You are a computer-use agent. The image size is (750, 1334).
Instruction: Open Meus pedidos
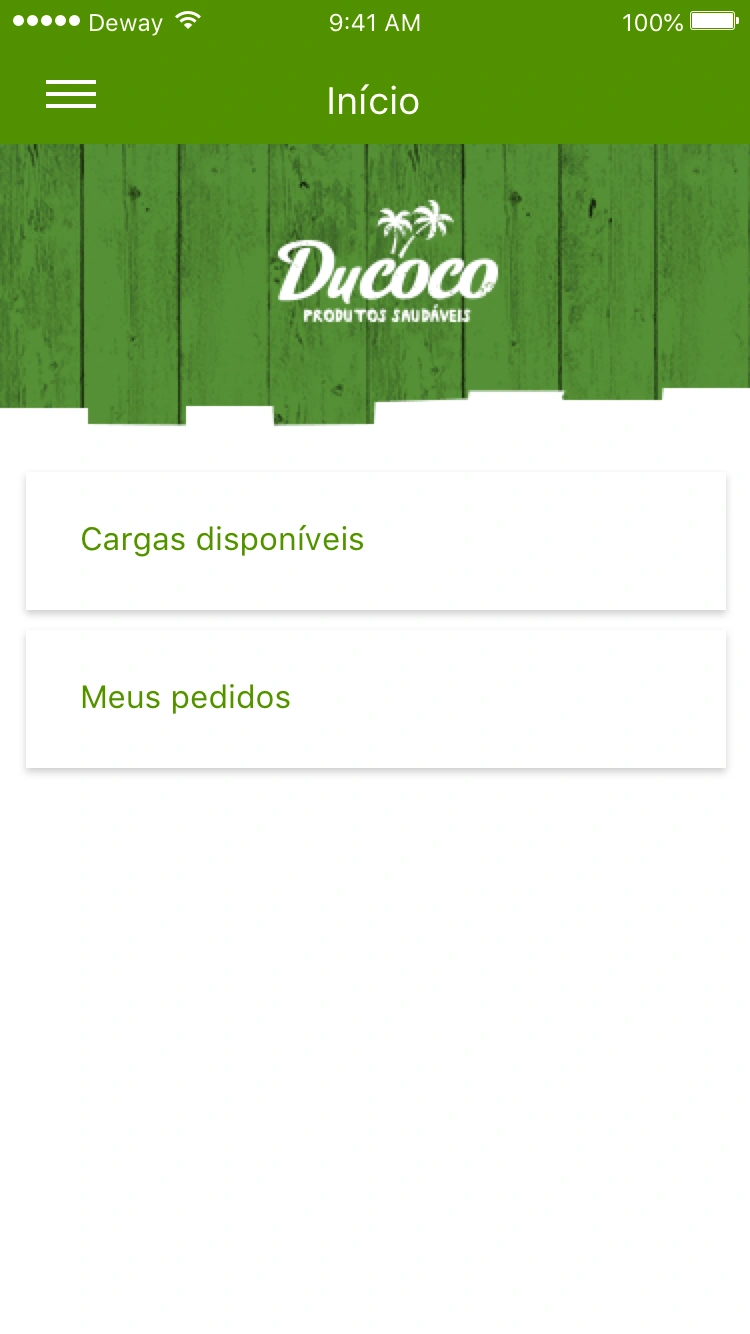[x=375, y=698]
